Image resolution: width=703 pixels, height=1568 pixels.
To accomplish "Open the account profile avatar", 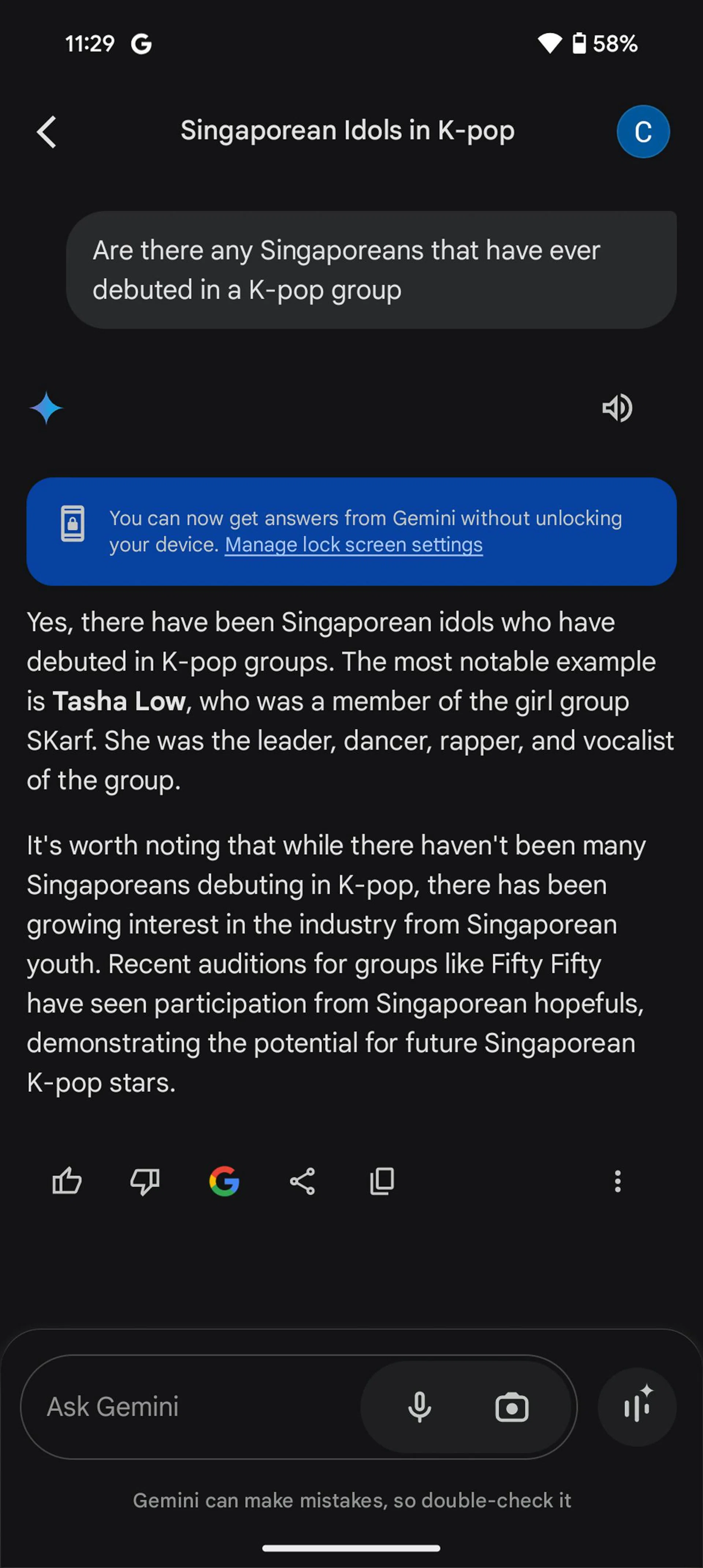I will 643,131.
